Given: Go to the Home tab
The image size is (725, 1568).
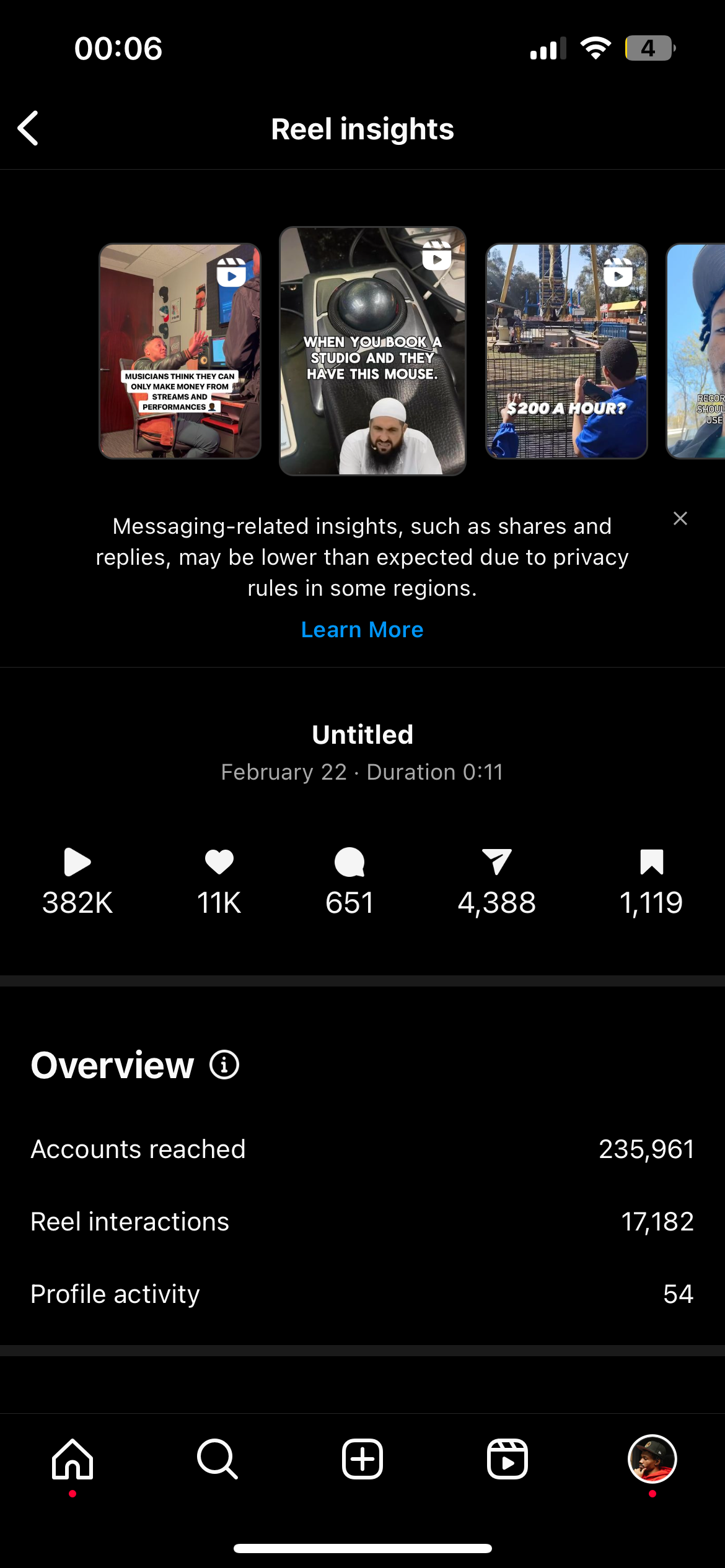Looking at the screenshot, I should click(x=72, y=1459).
